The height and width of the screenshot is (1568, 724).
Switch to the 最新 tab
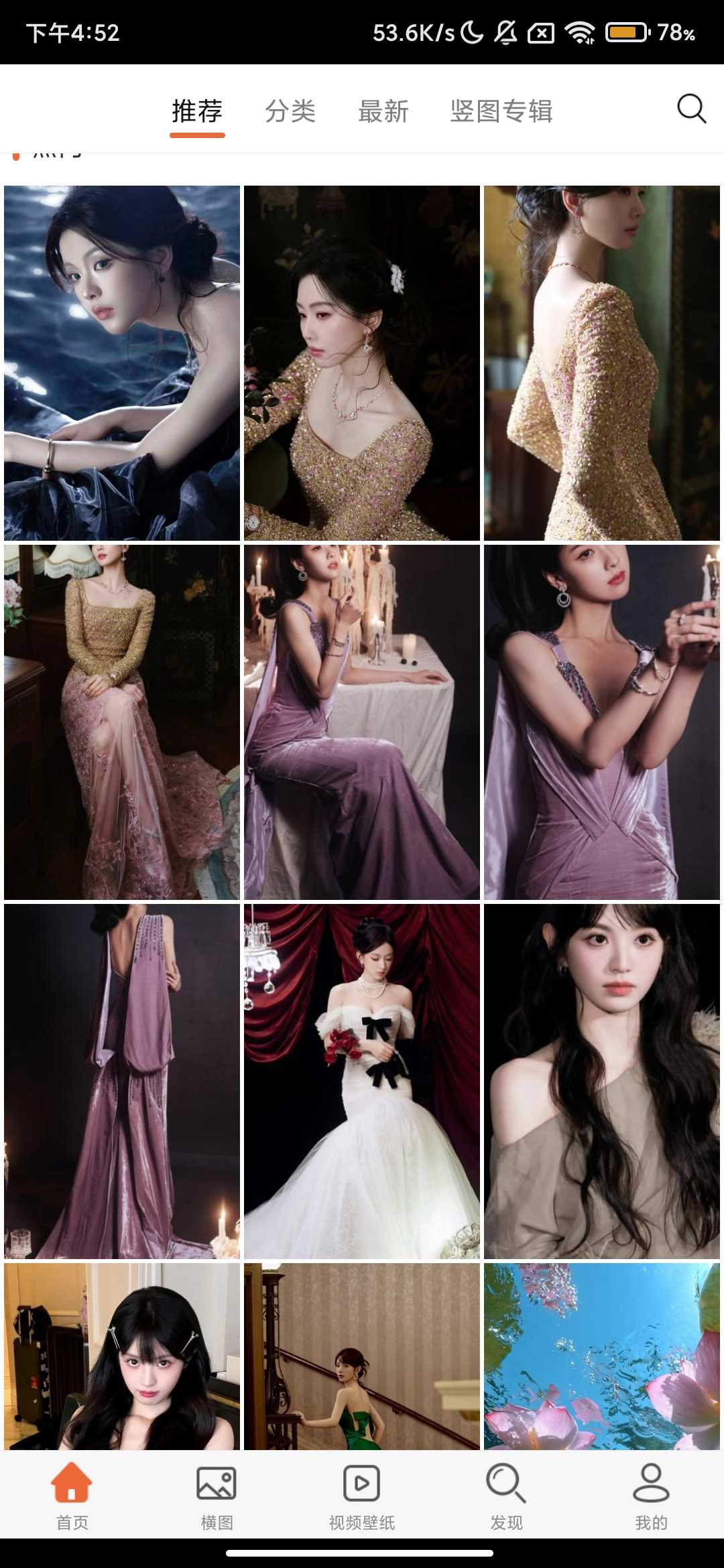click(383, 111)
